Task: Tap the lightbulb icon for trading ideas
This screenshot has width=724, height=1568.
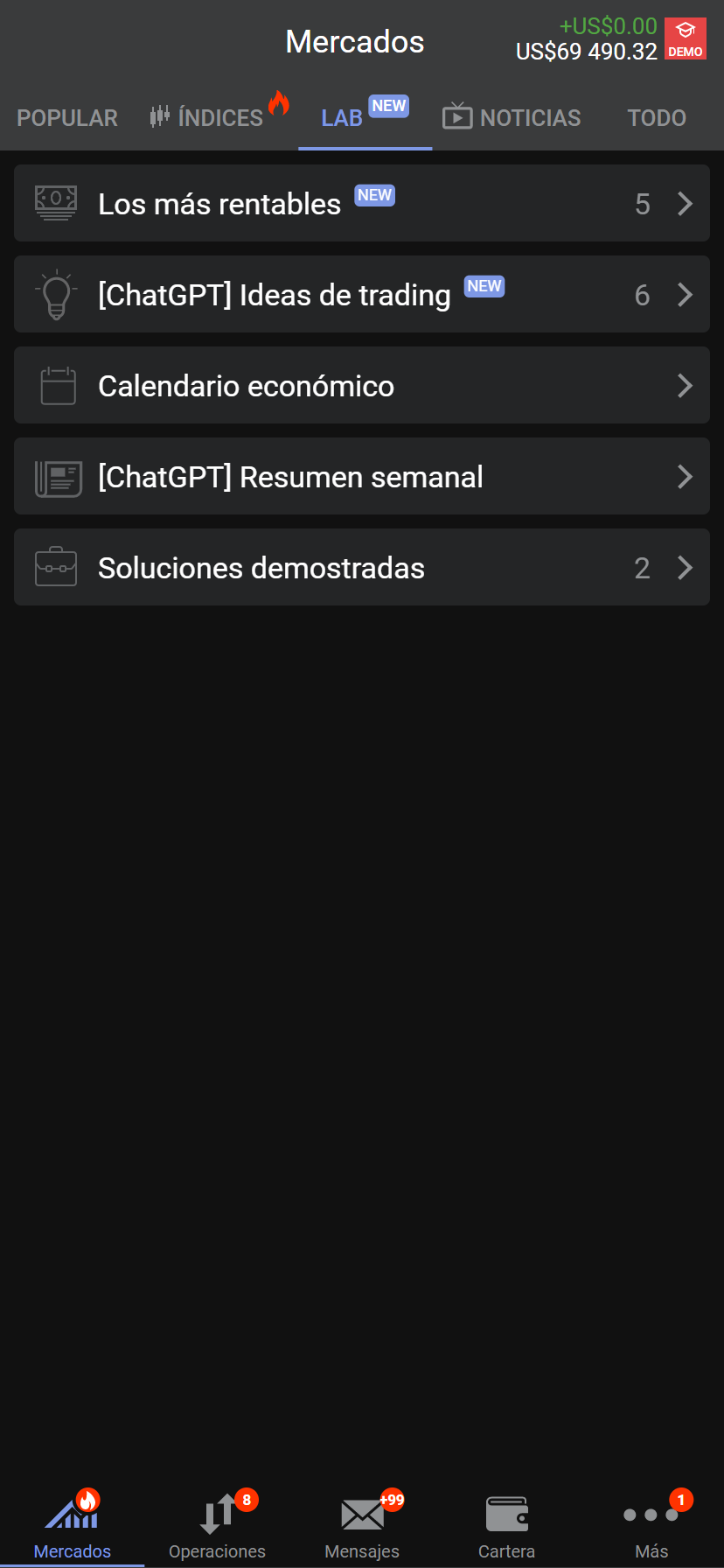Action: point(56,294)
